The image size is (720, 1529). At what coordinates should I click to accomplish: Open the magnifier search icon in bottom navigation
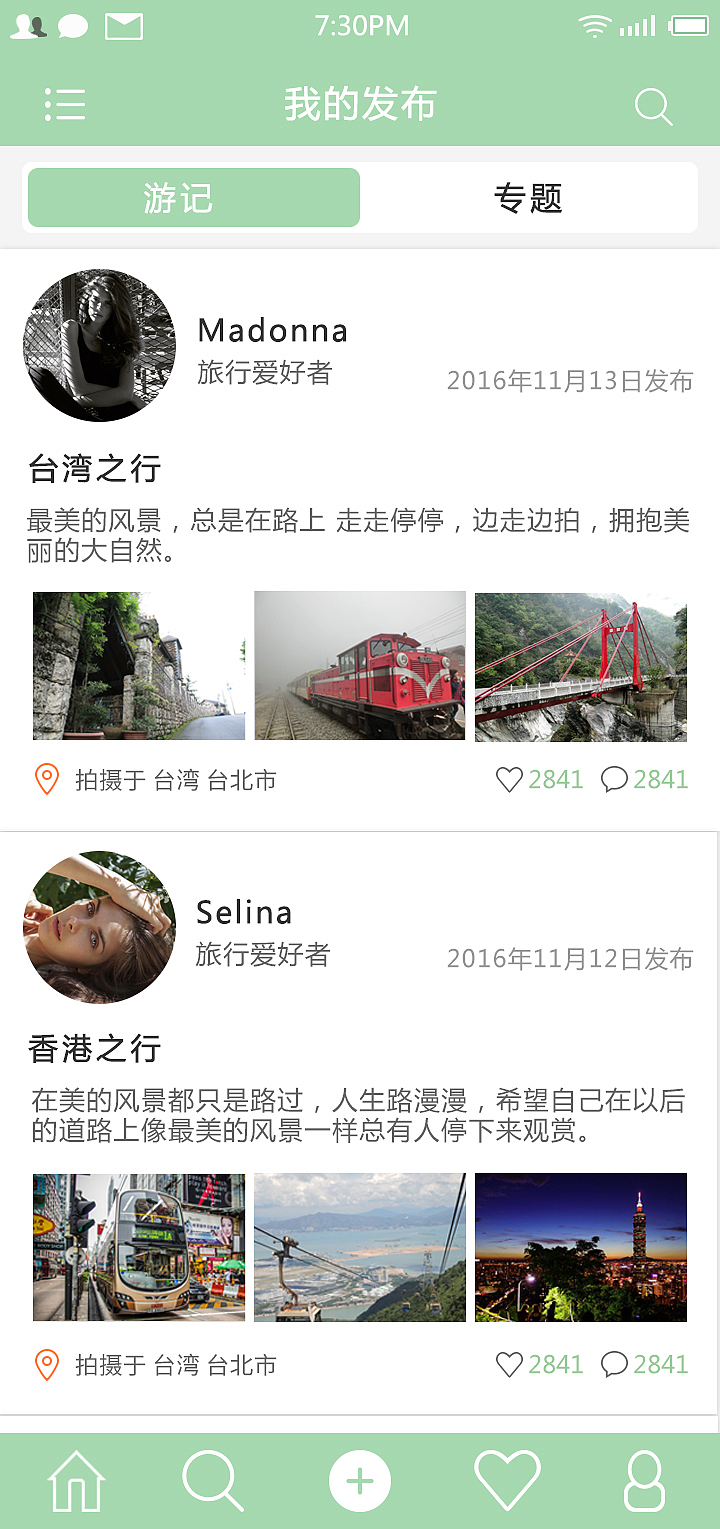[212, 1481]
